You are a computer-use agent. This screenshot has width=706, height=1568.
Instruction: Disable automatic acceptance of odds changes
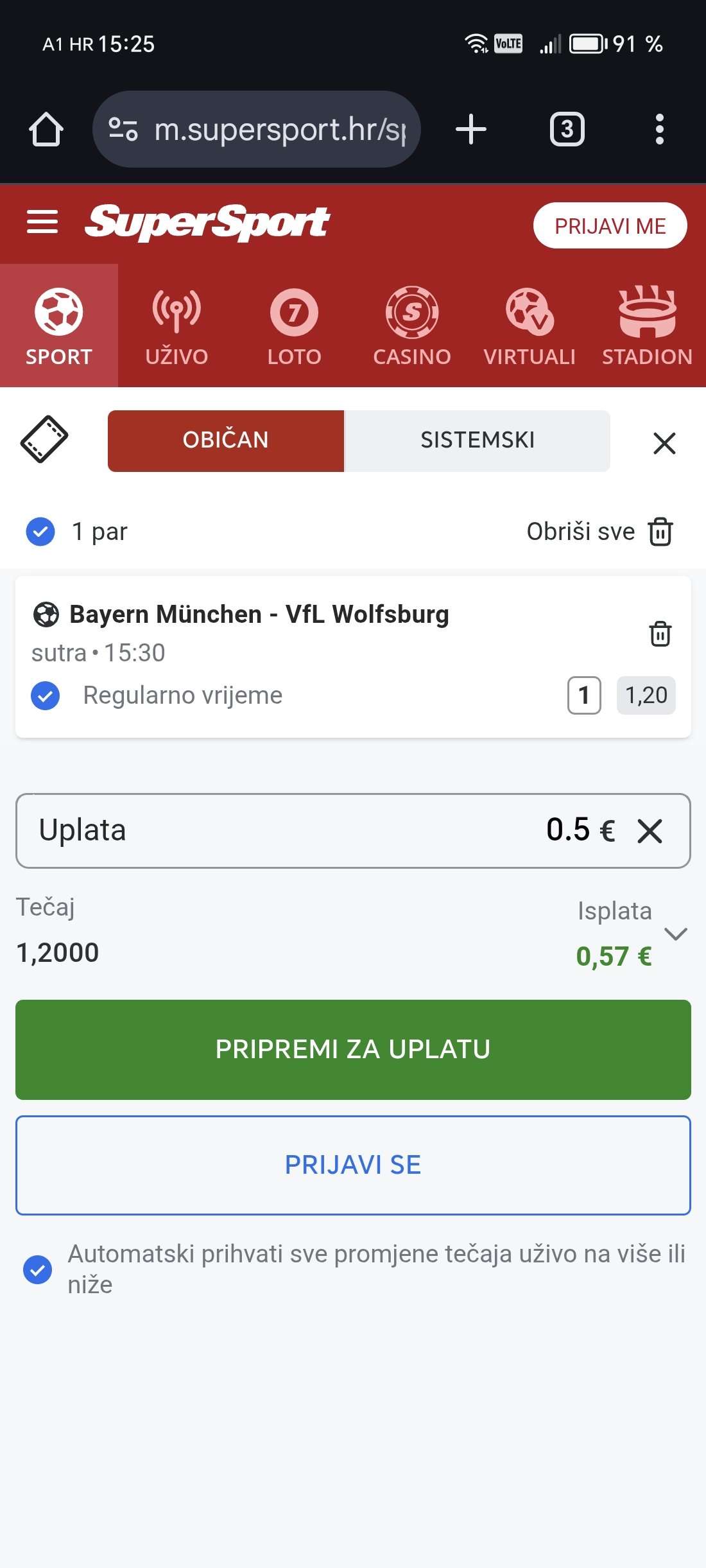tap(38, 1269)
